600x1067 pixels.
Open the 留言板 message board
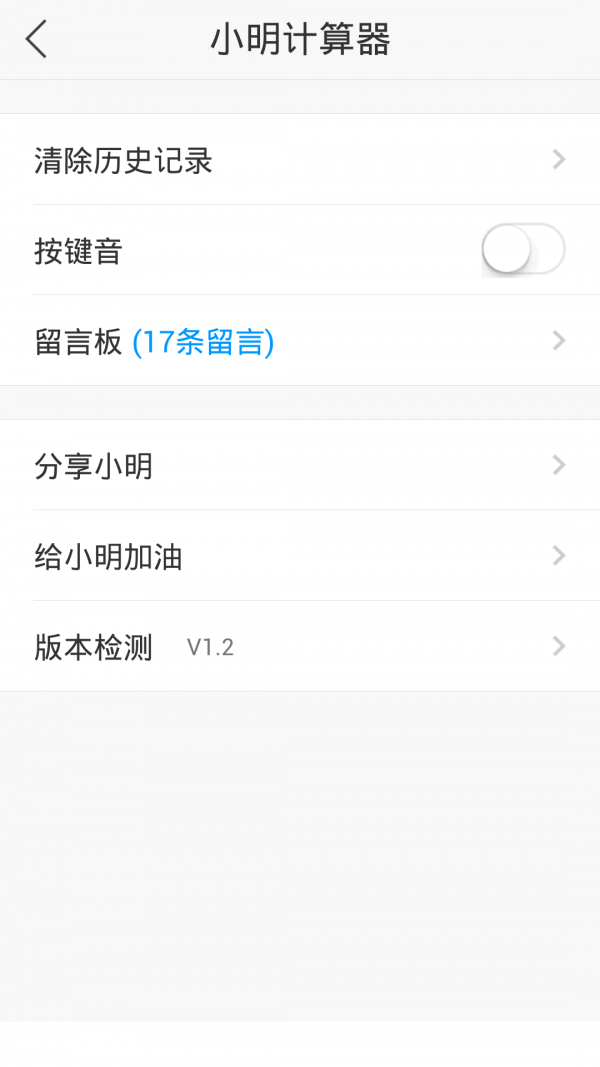coord(300,340)
